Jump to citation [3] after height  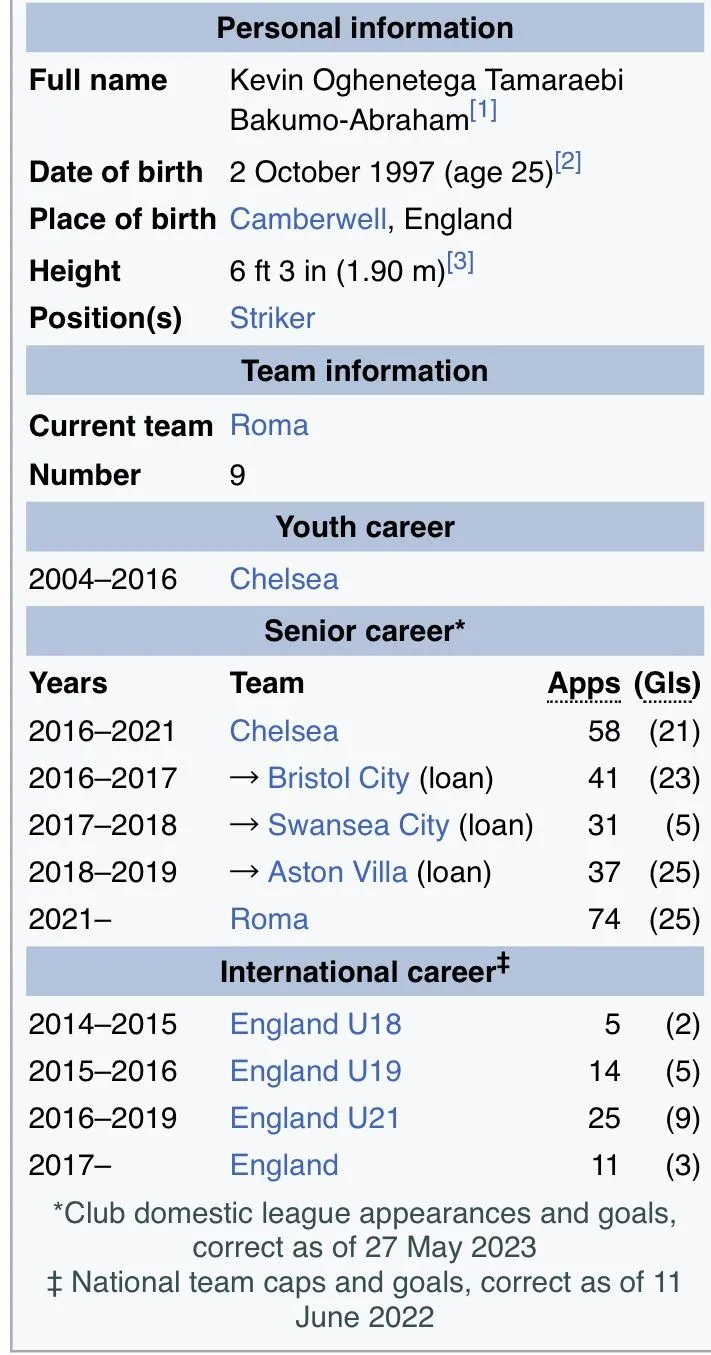tap(460, 263)
